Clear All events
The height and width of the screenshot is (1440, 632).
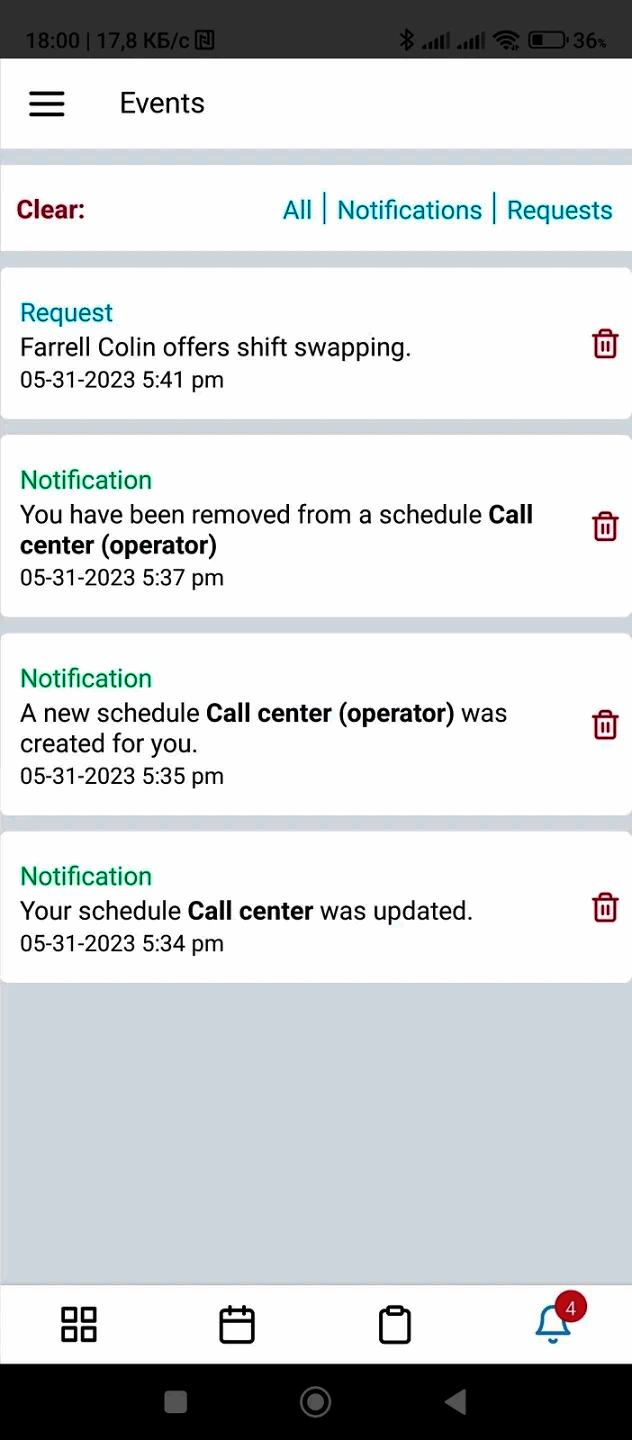pyautogui.click(x=297, y=210)
